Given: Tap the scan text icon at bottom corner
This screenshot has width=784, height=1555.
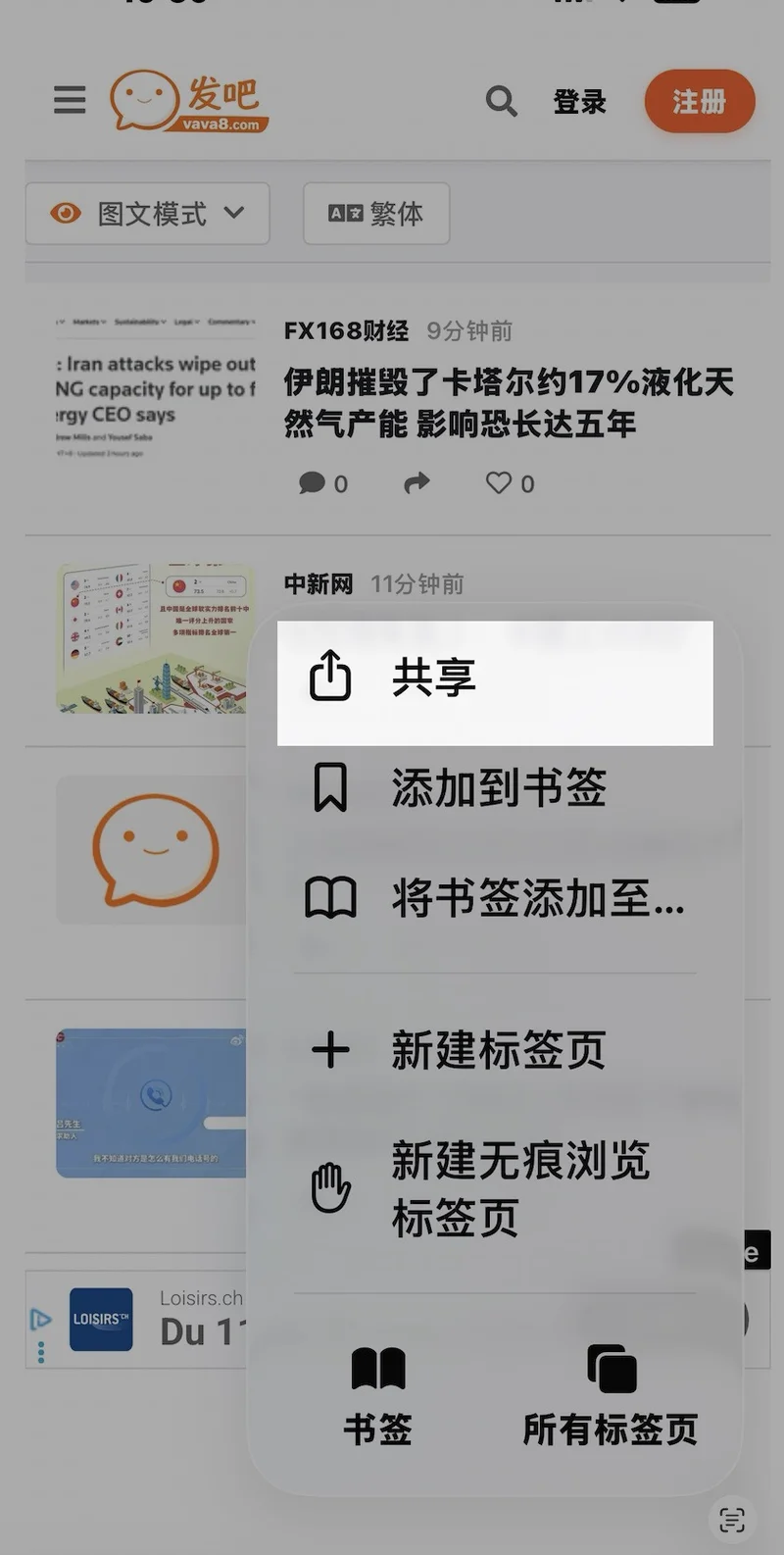Looking at the screenshot, I should pyautogui.click(x=731, y=1520).
